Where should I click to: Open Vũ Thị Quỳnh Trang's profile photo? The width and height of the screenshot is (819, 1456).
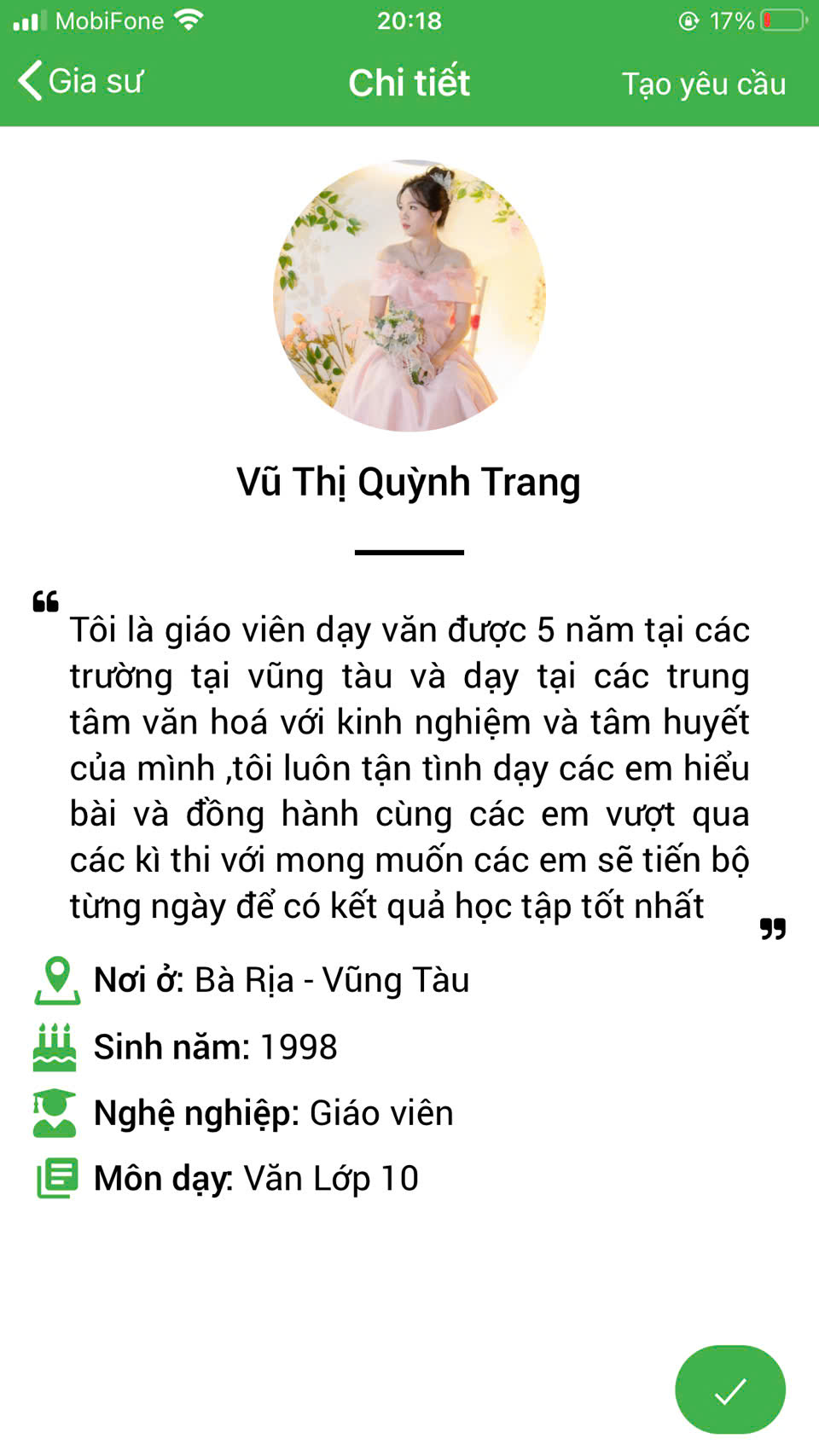[409, 295]
